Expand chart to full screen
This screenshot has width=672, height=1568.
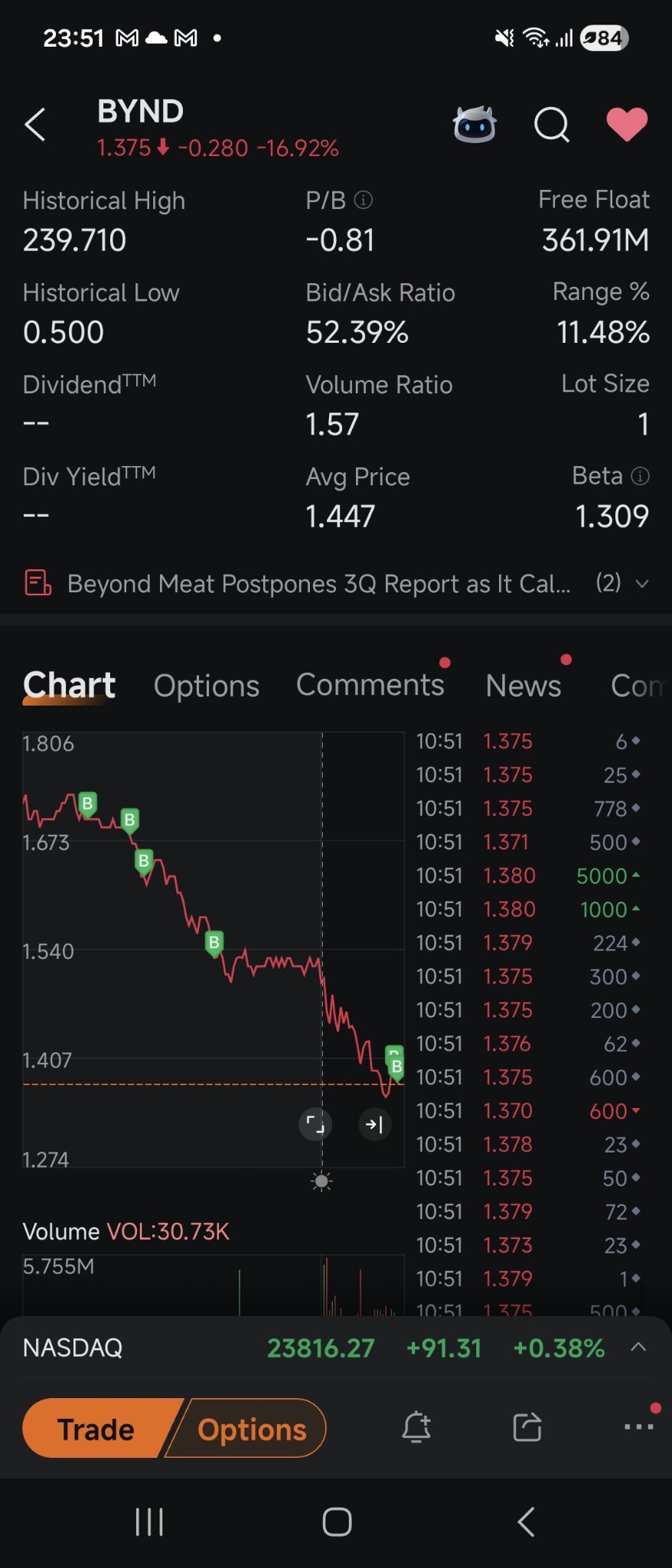(x=315, y=1124)
